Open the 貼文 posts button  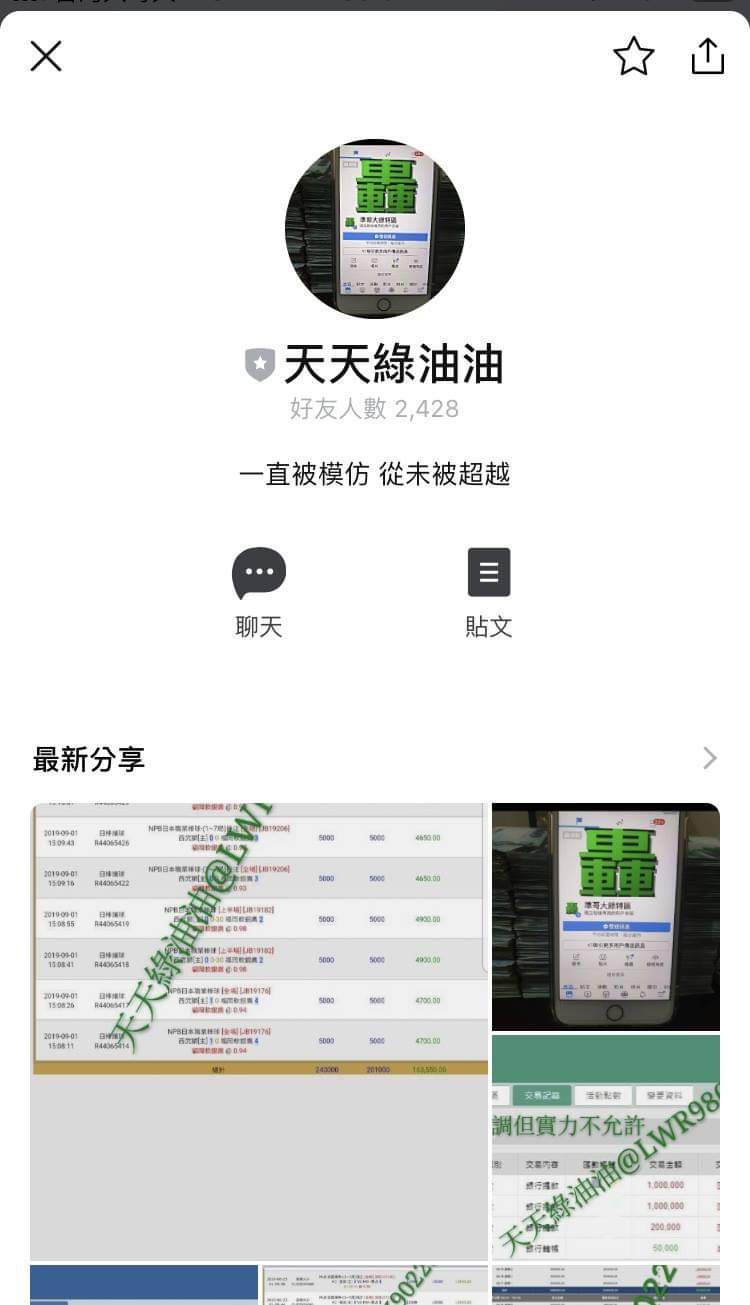point(489,592)
